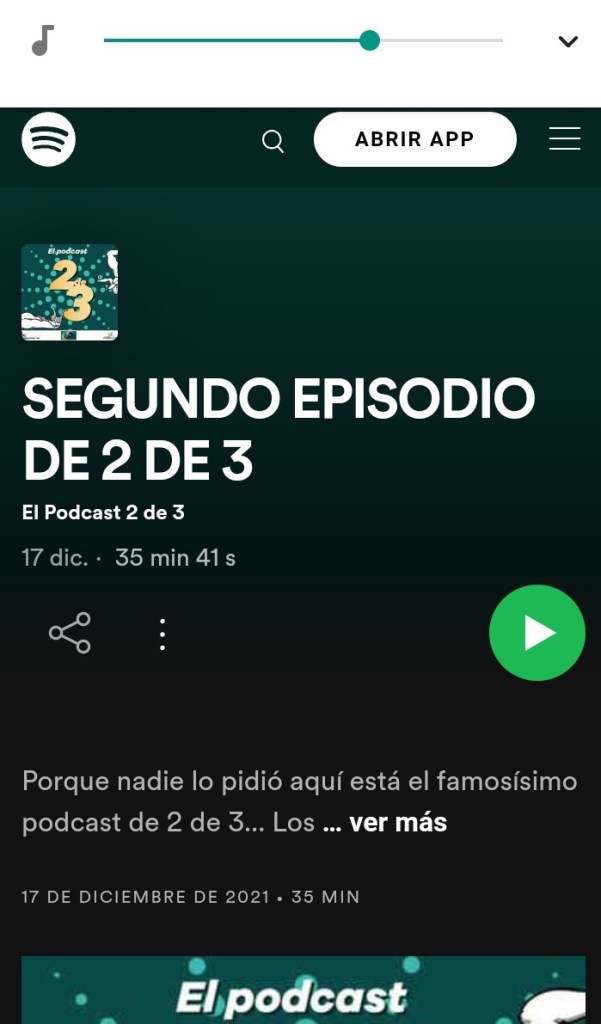Collapse the top media volume panel
This screenshot has width=601, height=1024.
pos(567,42)
